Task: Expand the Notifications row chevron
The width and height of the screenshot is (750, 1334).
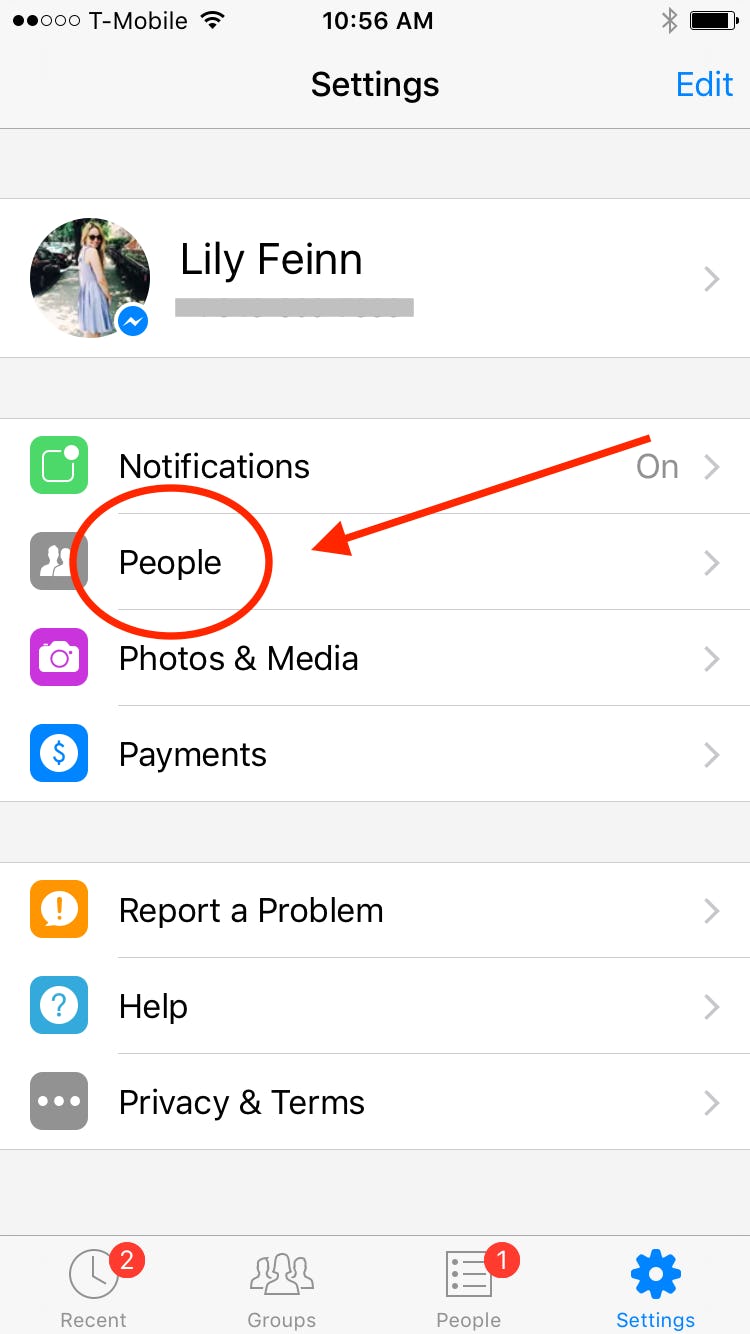Action: coord(711,466)
